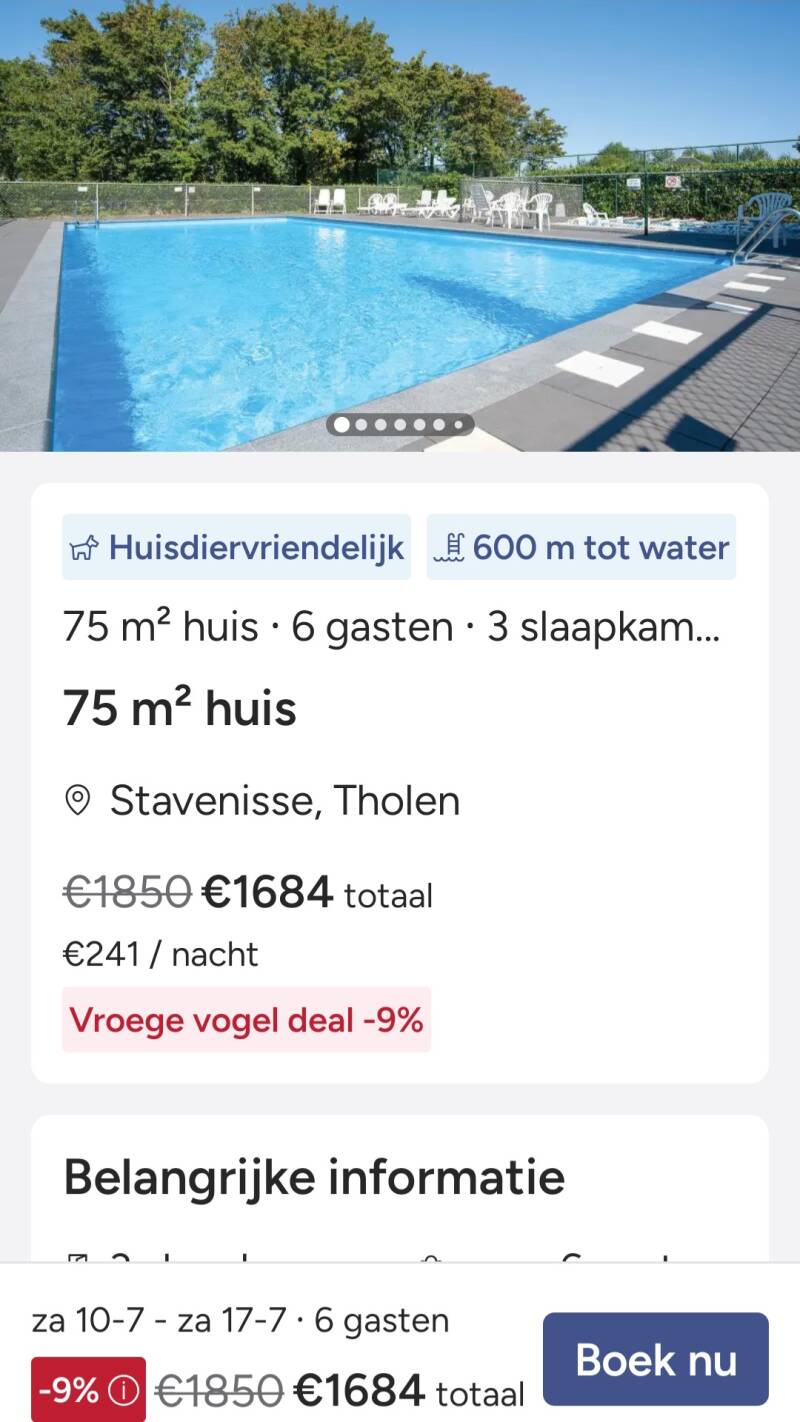Screen dimensions: 800x1422
Task: Change dates za 10-7 - za 17-7
Action: coord(158,1320)
